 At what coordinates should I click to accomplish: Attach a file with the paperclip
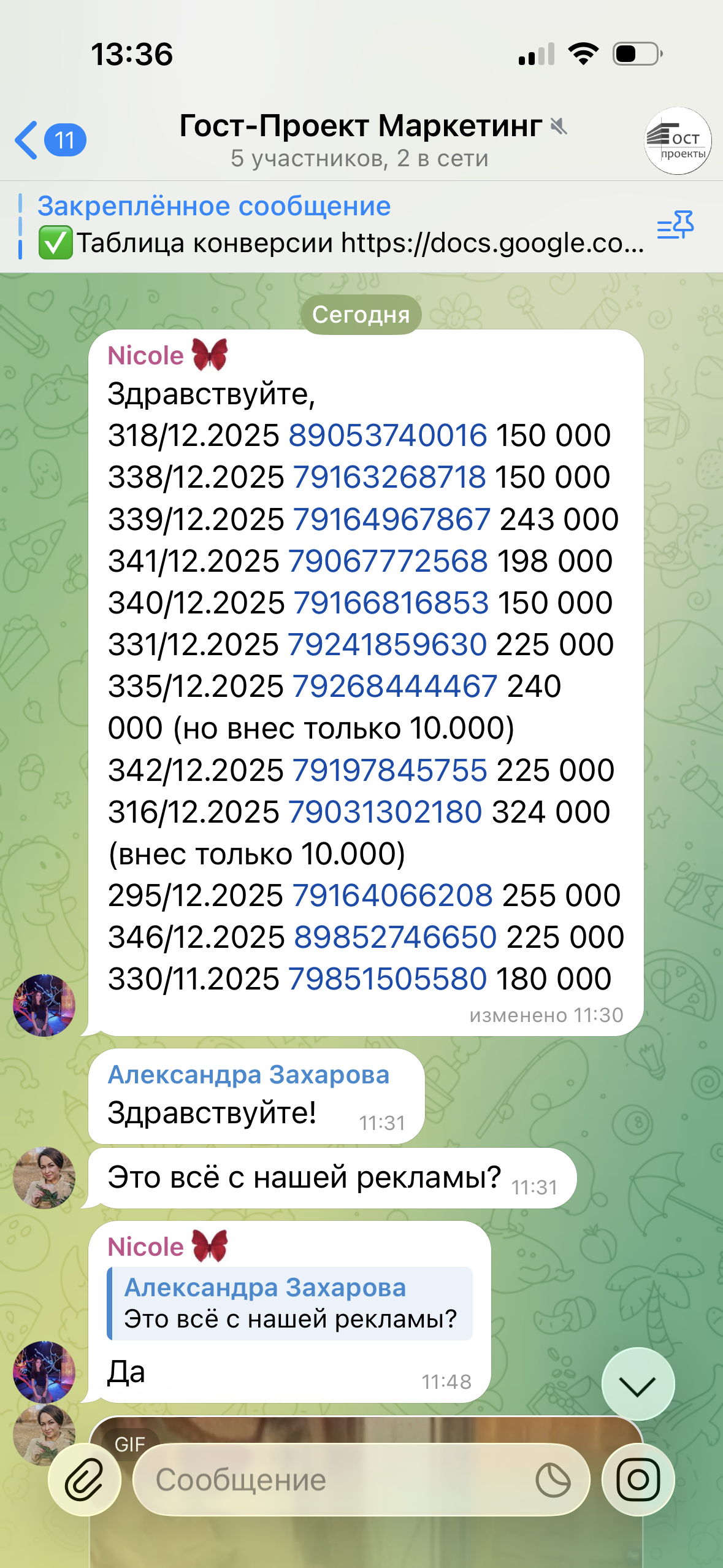coord(84,1480)
